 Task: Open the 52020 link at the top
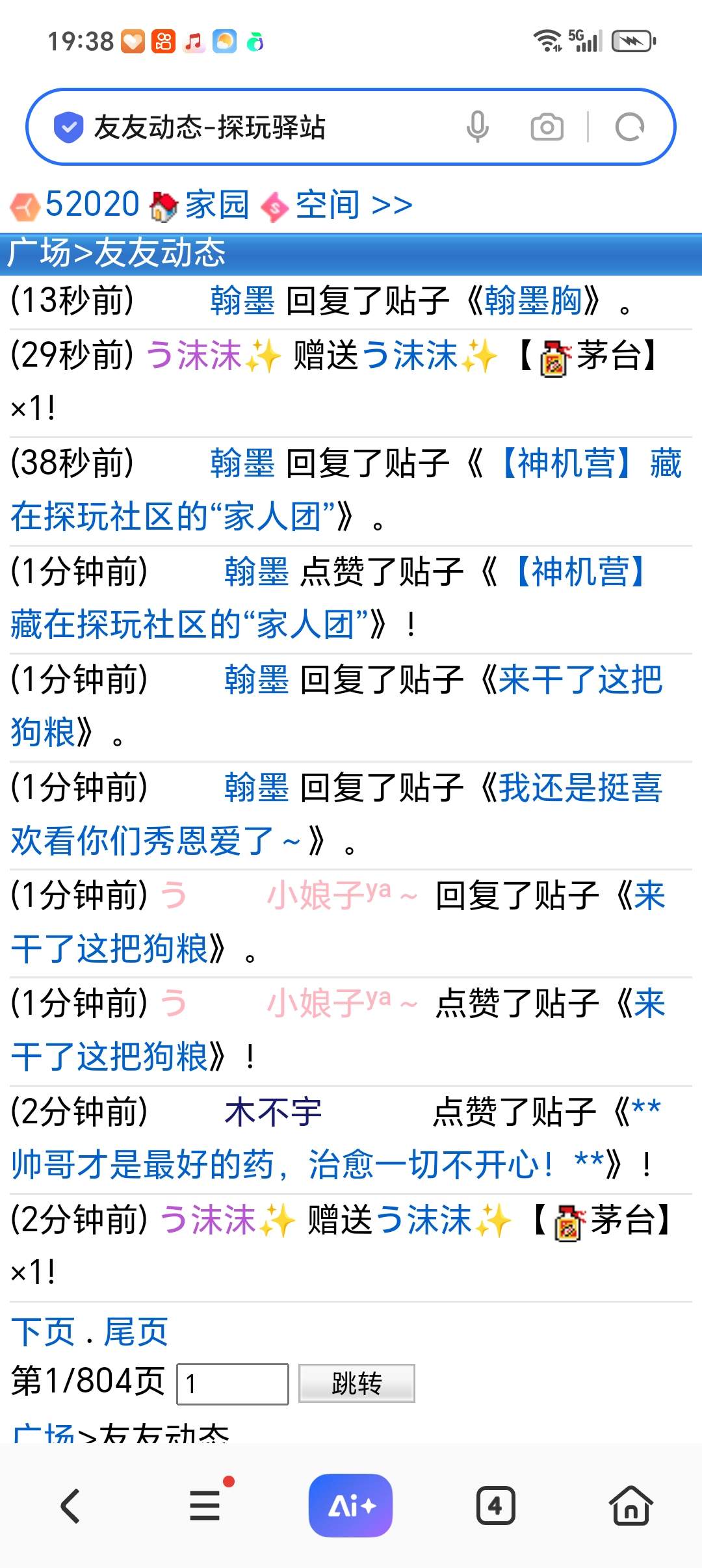coord(92,205)
